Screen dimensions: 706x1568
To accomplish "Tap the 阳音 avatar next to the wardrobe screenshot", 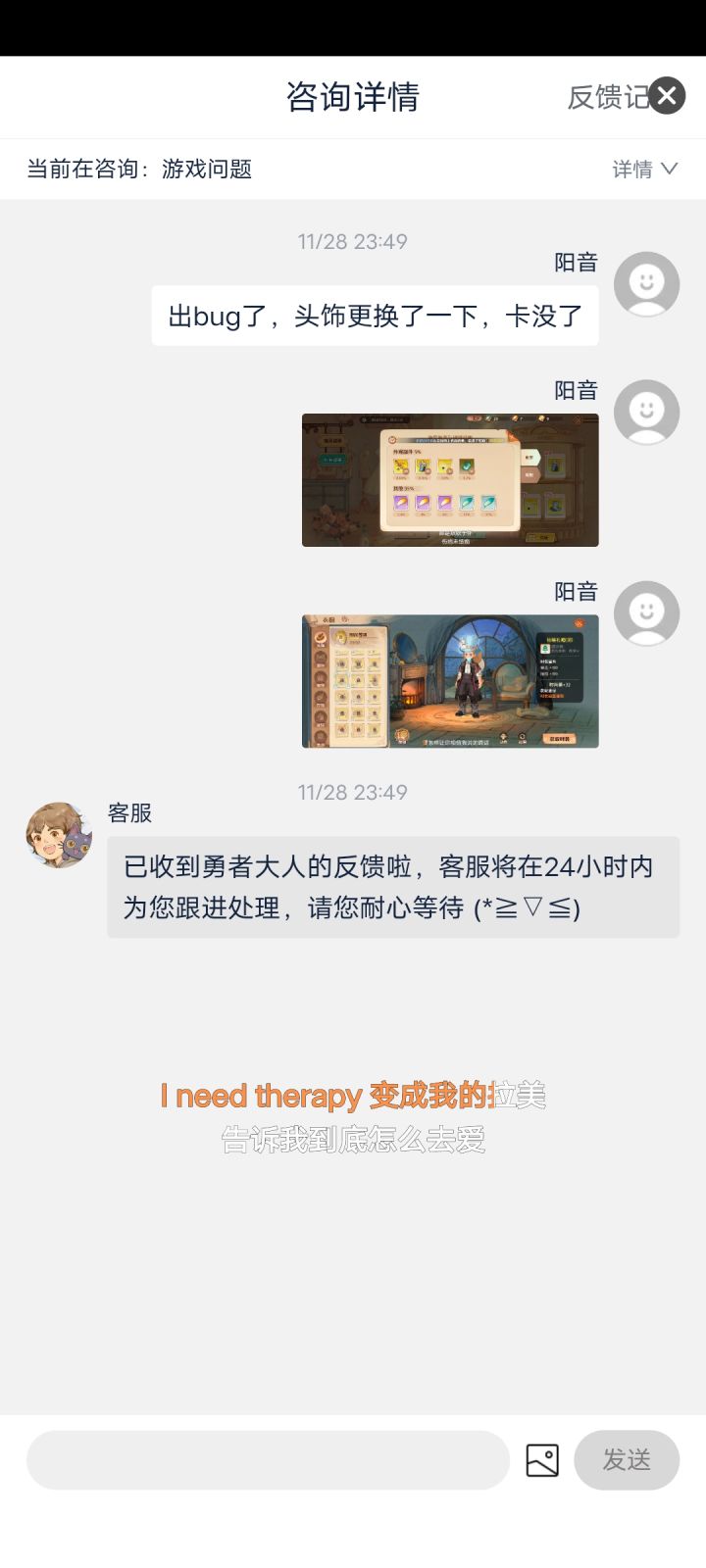I will coord(646,612).
